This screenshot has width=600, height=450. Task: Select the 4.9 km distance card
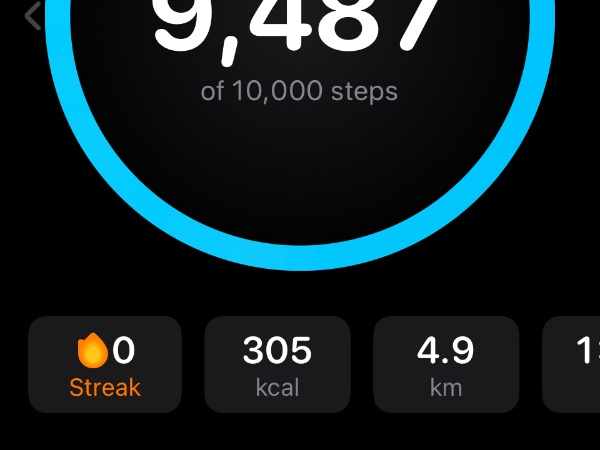point(446,365)
